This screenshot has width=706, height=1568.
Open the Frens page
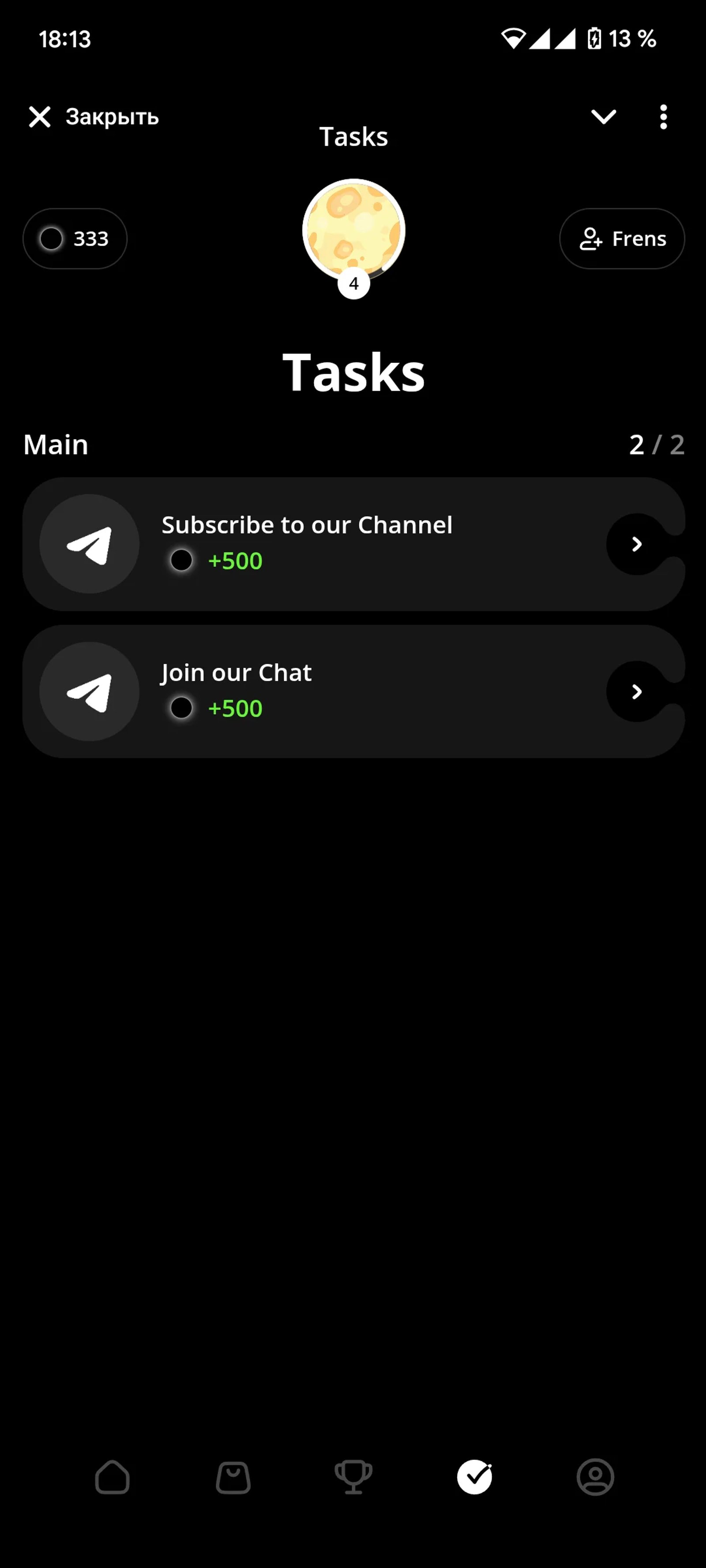(x=622, y=239)
